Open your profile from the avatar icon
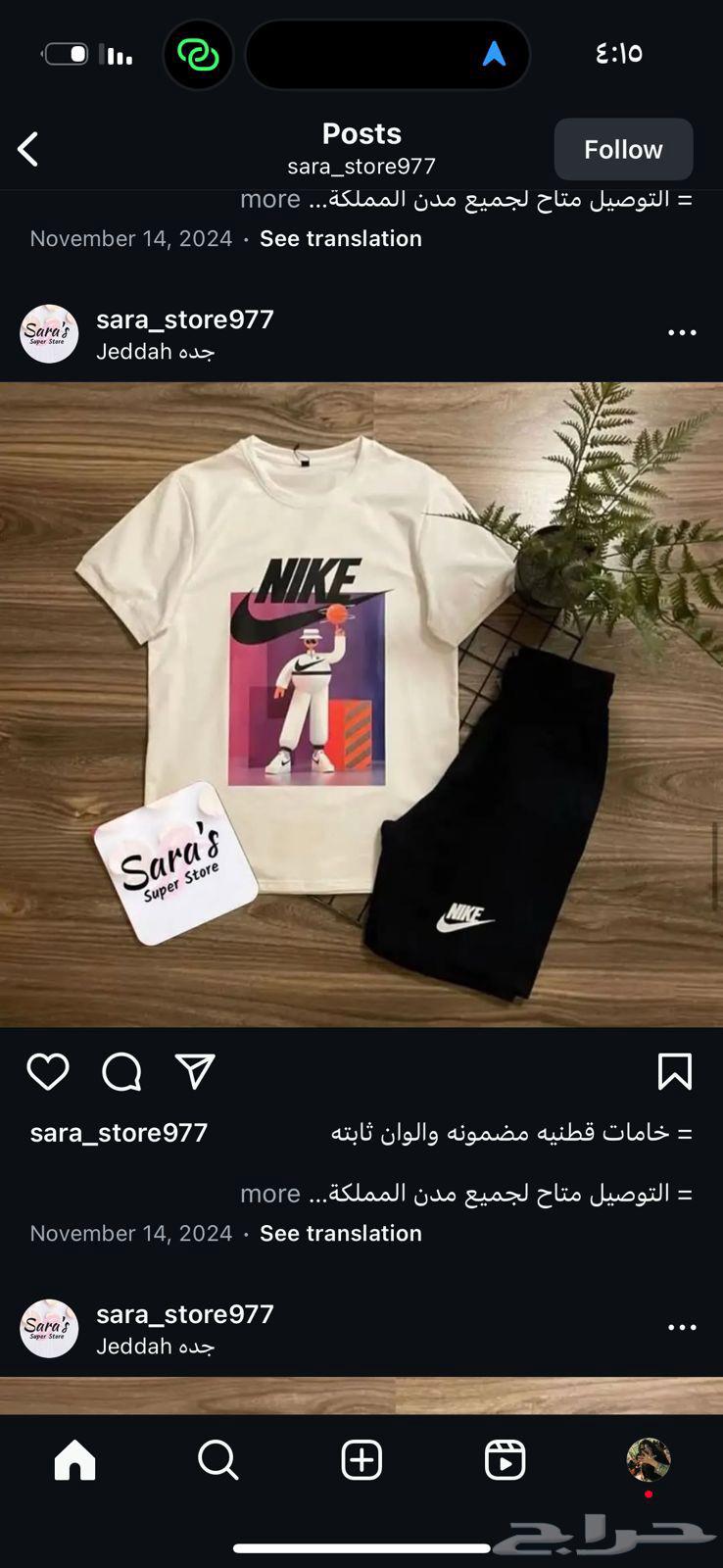The width and height of the screenshot is (723, 1568). [x=648, y=1459]
